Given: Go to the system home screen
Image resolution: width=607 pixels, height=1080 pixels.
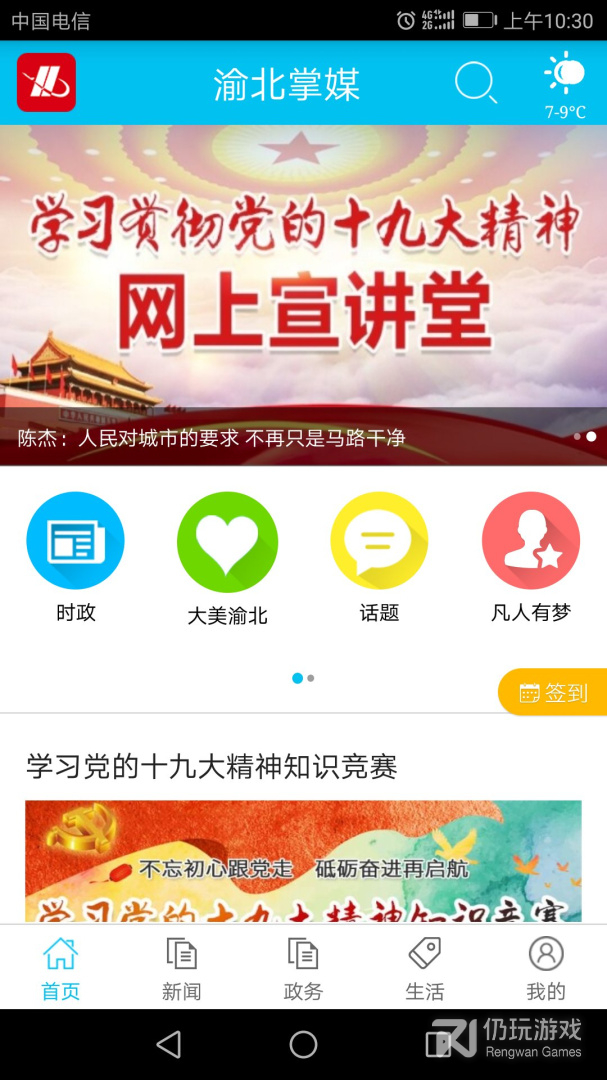Looking at the screenshot, I should point(303,1045).
